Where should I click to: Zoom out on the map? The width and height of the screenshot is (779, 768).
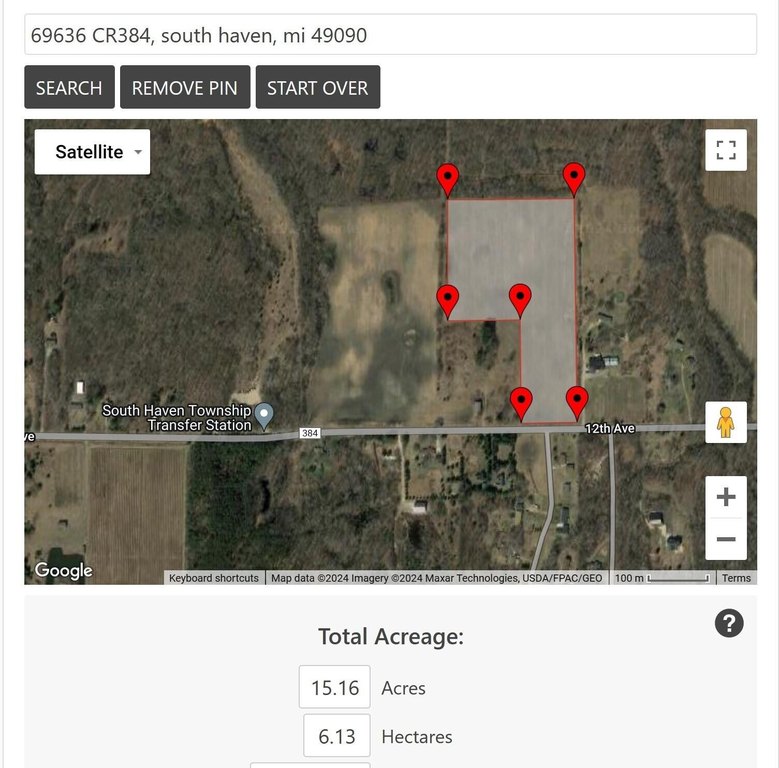point(726,540)
